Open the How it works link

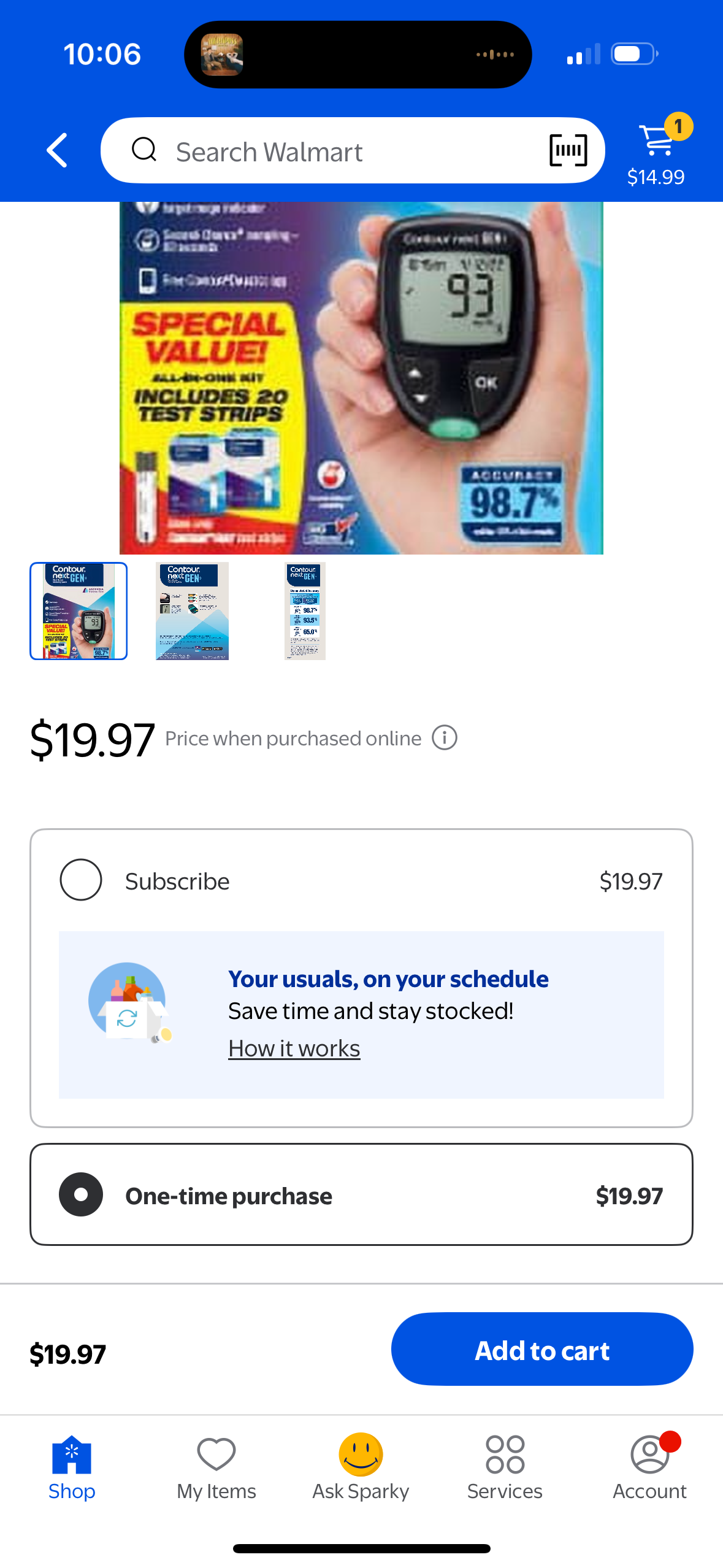pyautogui.click(x=294, y=1048)
